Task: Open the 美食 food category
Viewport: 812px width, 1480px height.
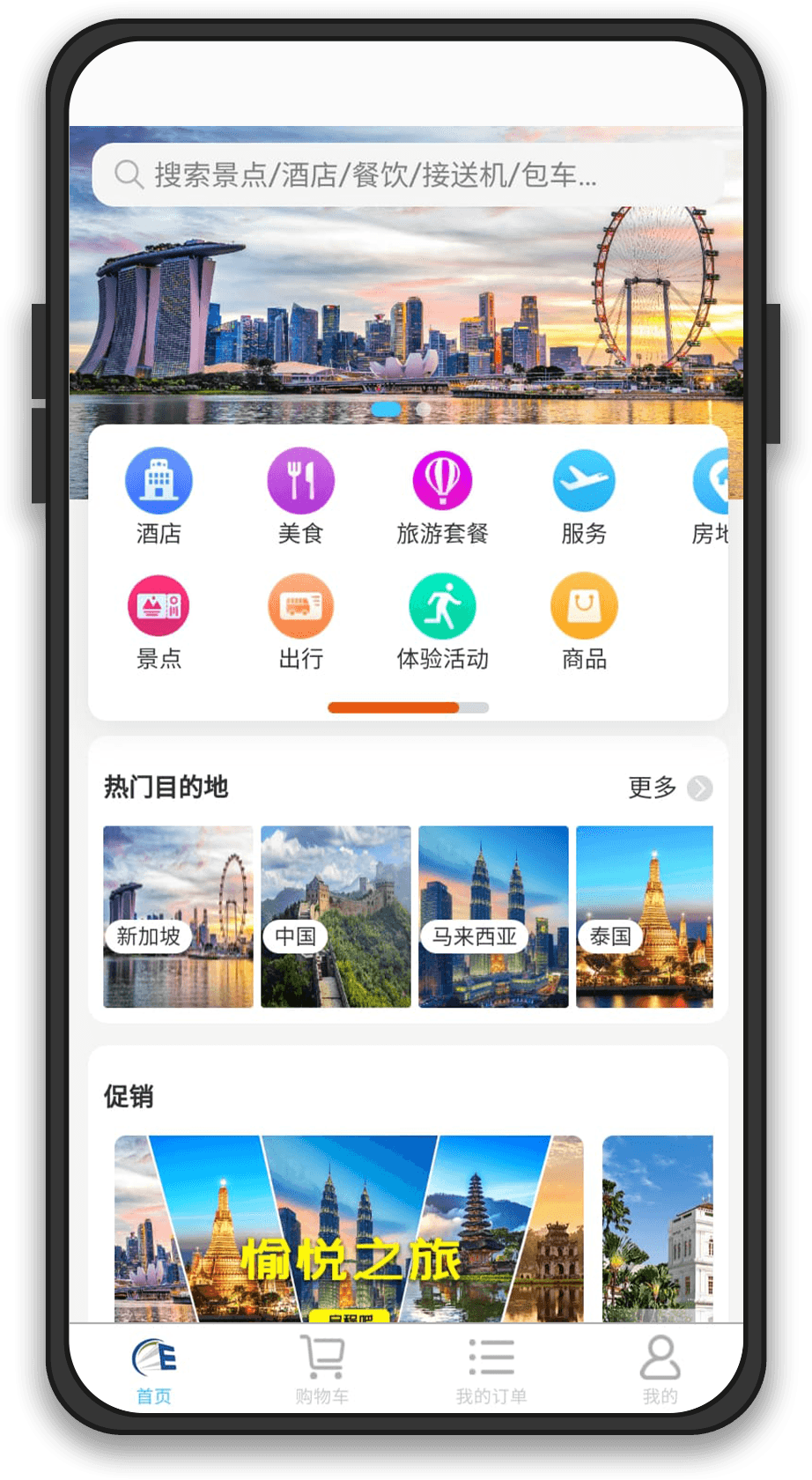Action: (x=300, y=495)
